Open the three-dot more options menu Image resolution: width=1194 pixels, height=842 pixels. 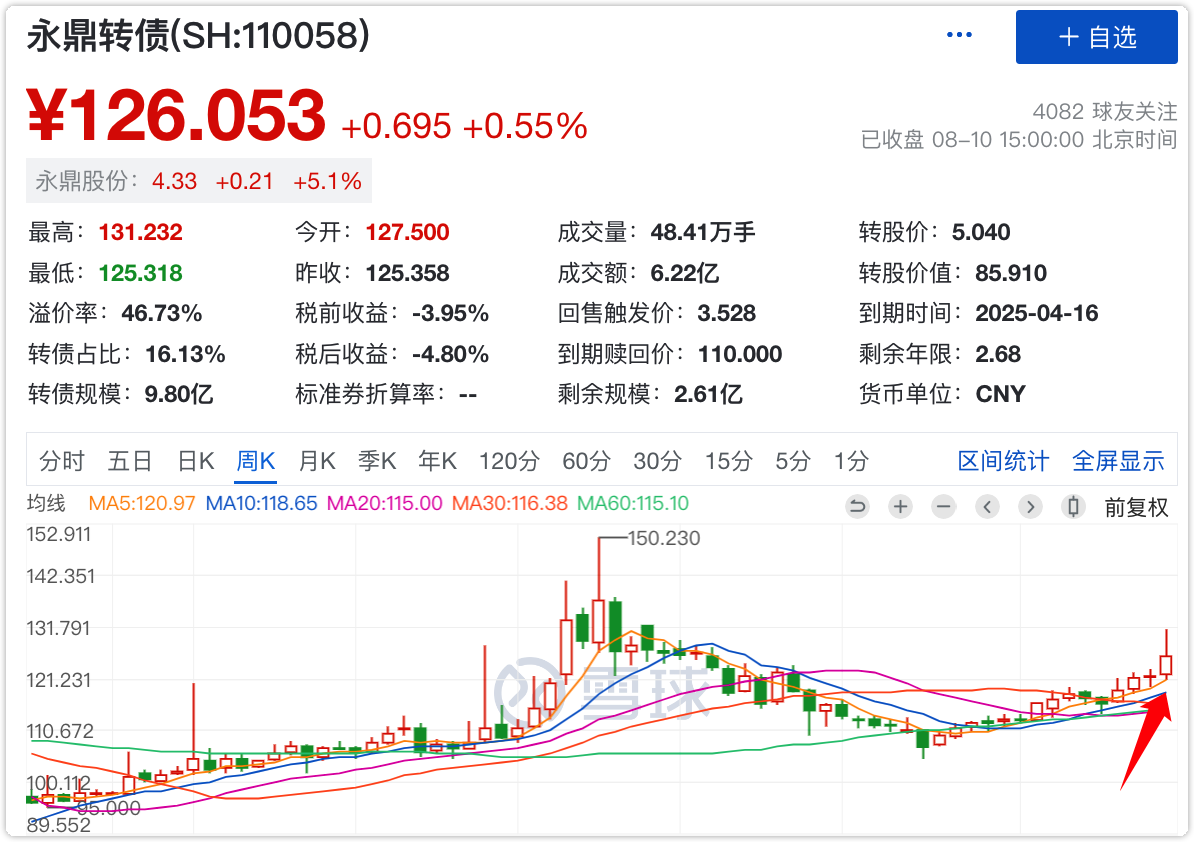(959, 35)
